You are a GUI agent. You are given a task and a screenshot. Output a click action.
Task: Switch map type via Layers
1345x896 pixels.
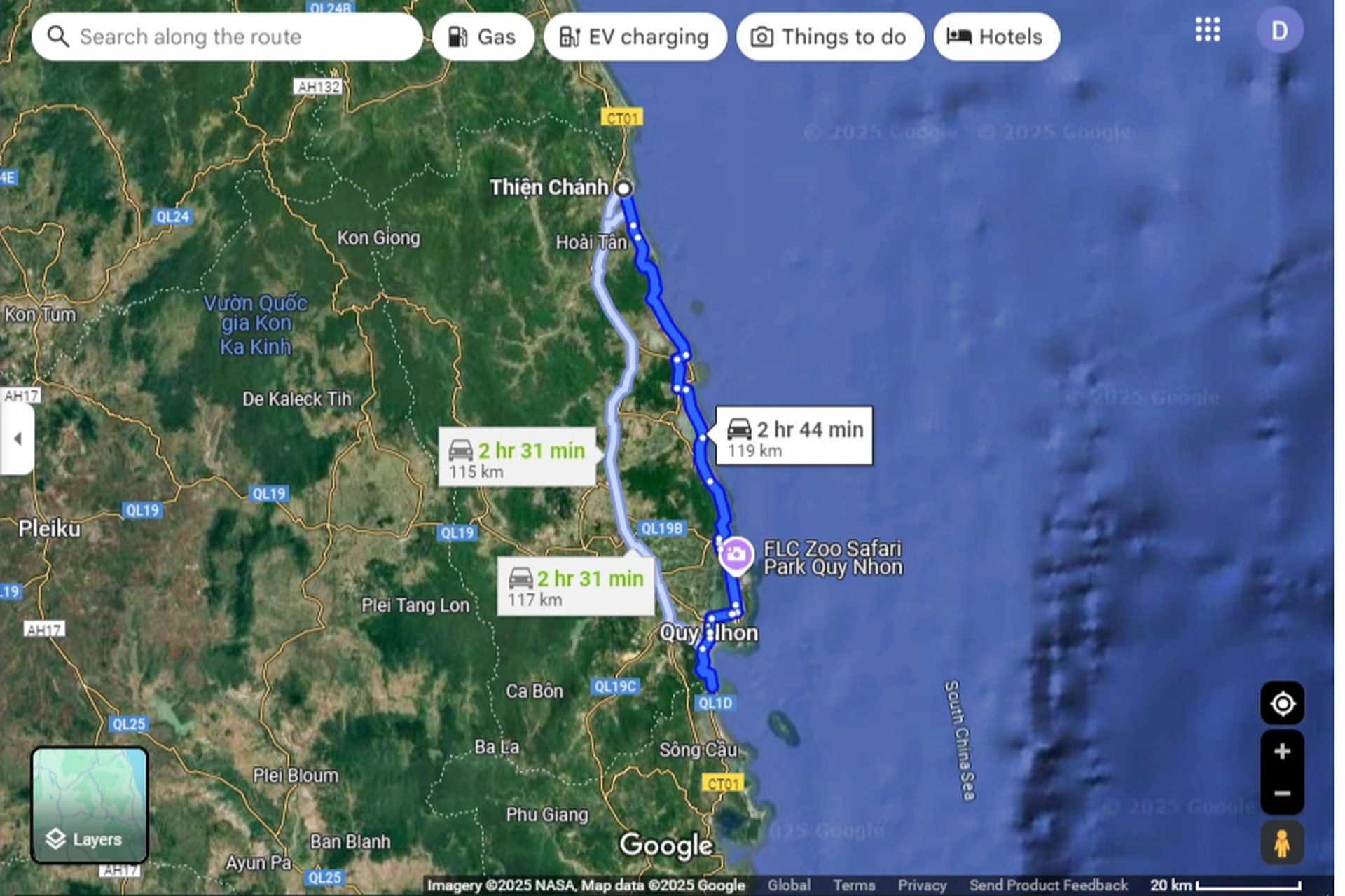click(x=89, y=804)
